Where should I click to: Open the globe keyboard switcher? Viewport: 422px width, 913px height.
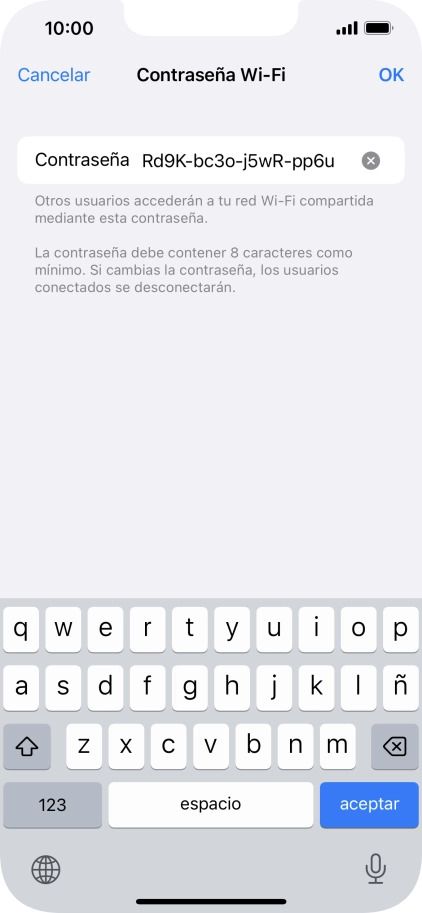[45, 870]
